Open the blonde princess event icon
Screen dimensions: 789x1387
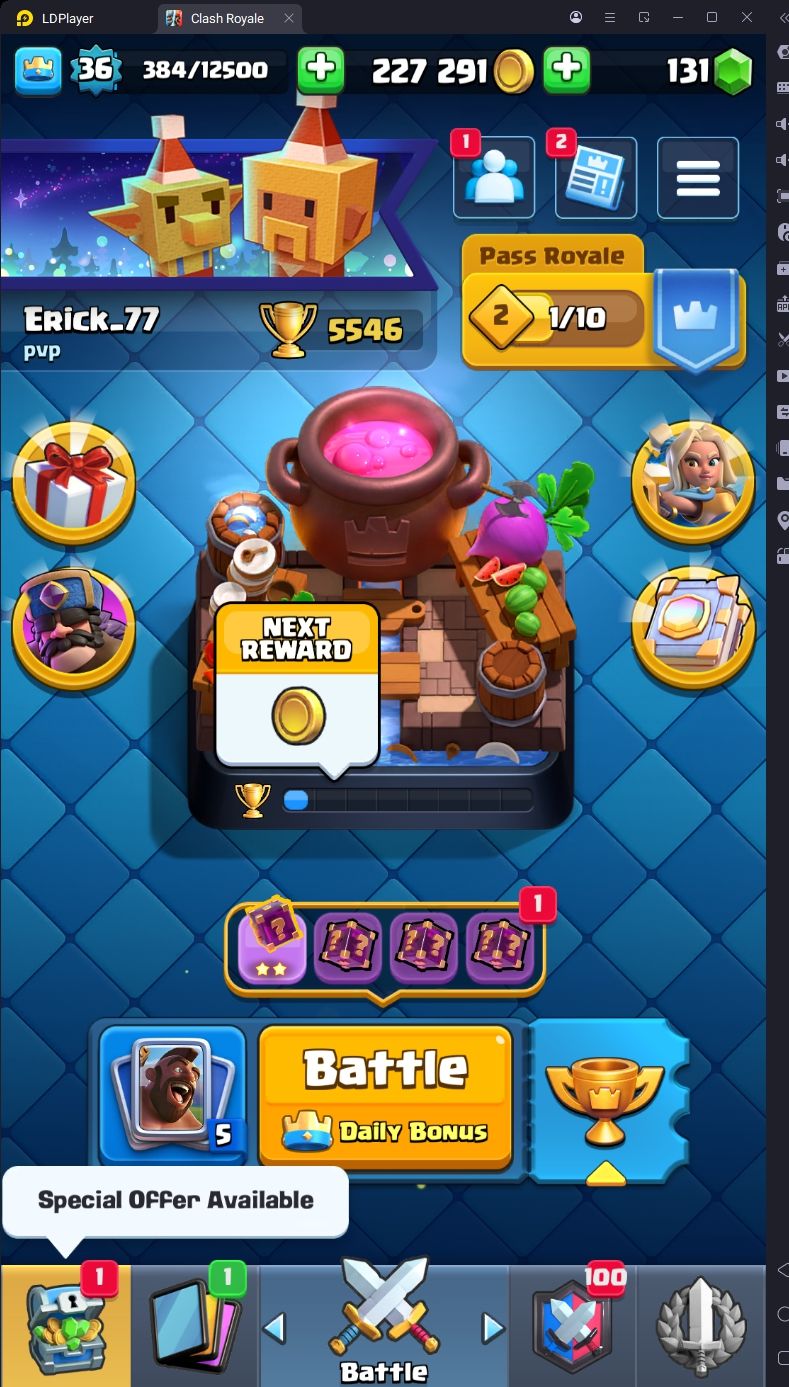[x=693, y=483]
